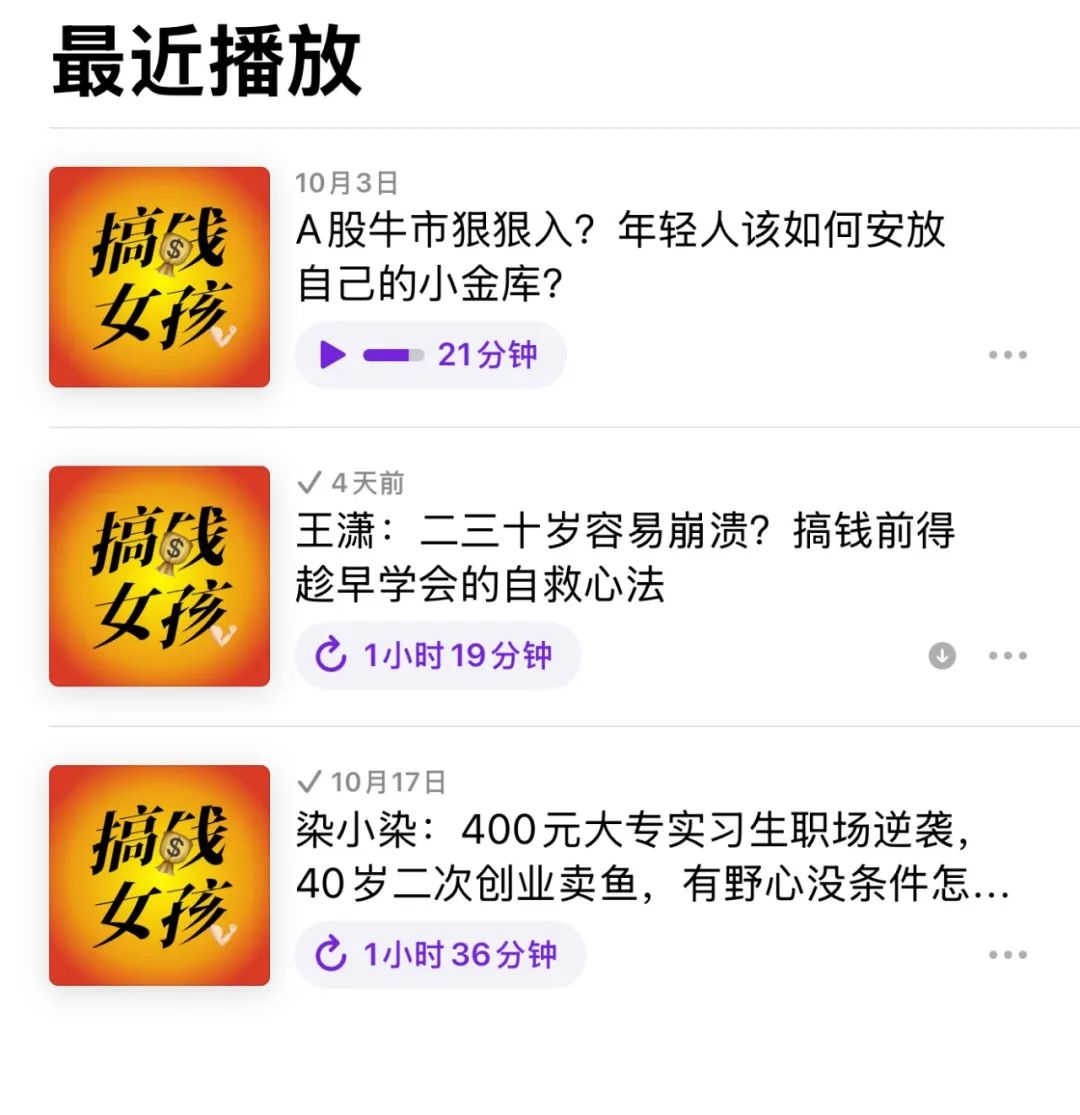Click the A股牛市 episode artwork
This screenshot has height=1115, width=1080.
158,277
